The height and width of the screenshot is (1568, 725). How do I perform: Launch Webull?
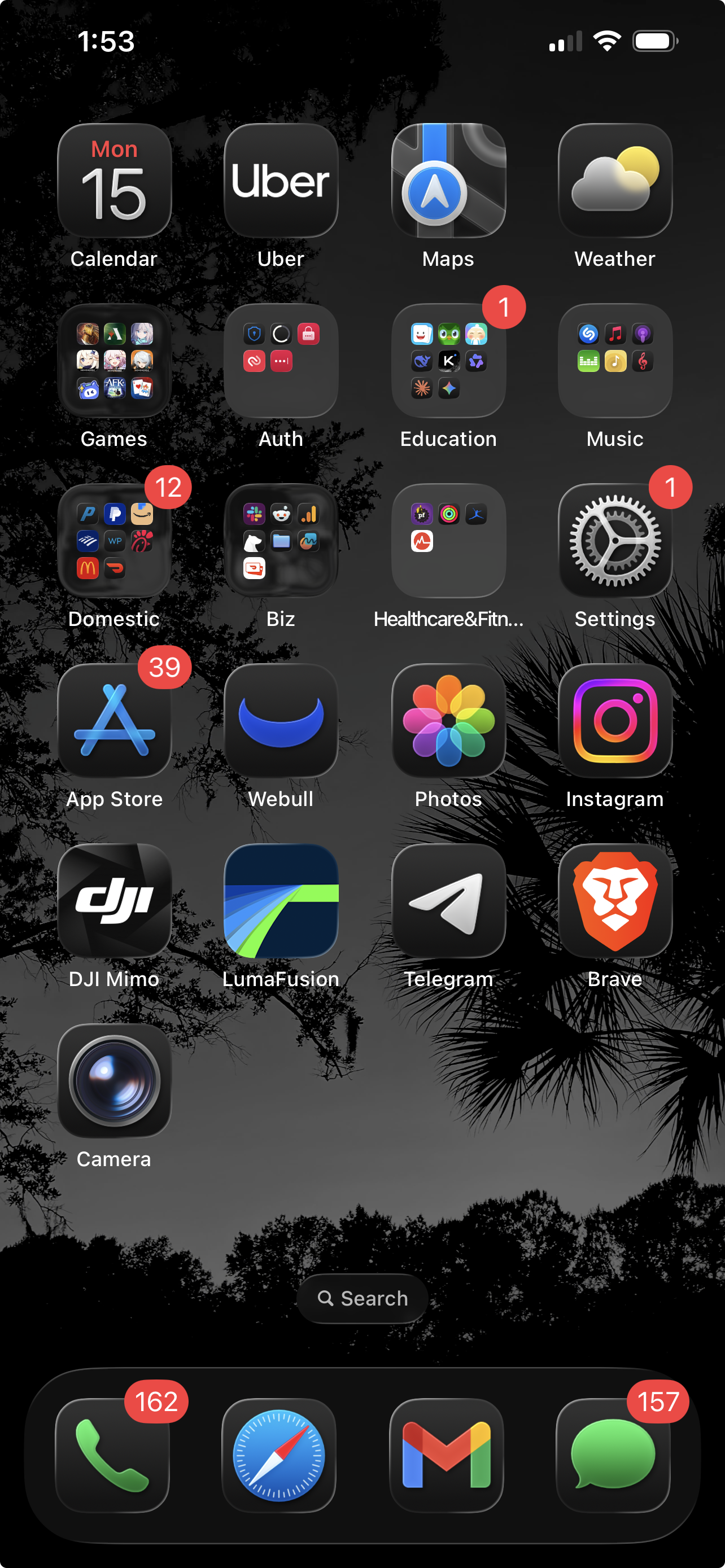[281, 721]
